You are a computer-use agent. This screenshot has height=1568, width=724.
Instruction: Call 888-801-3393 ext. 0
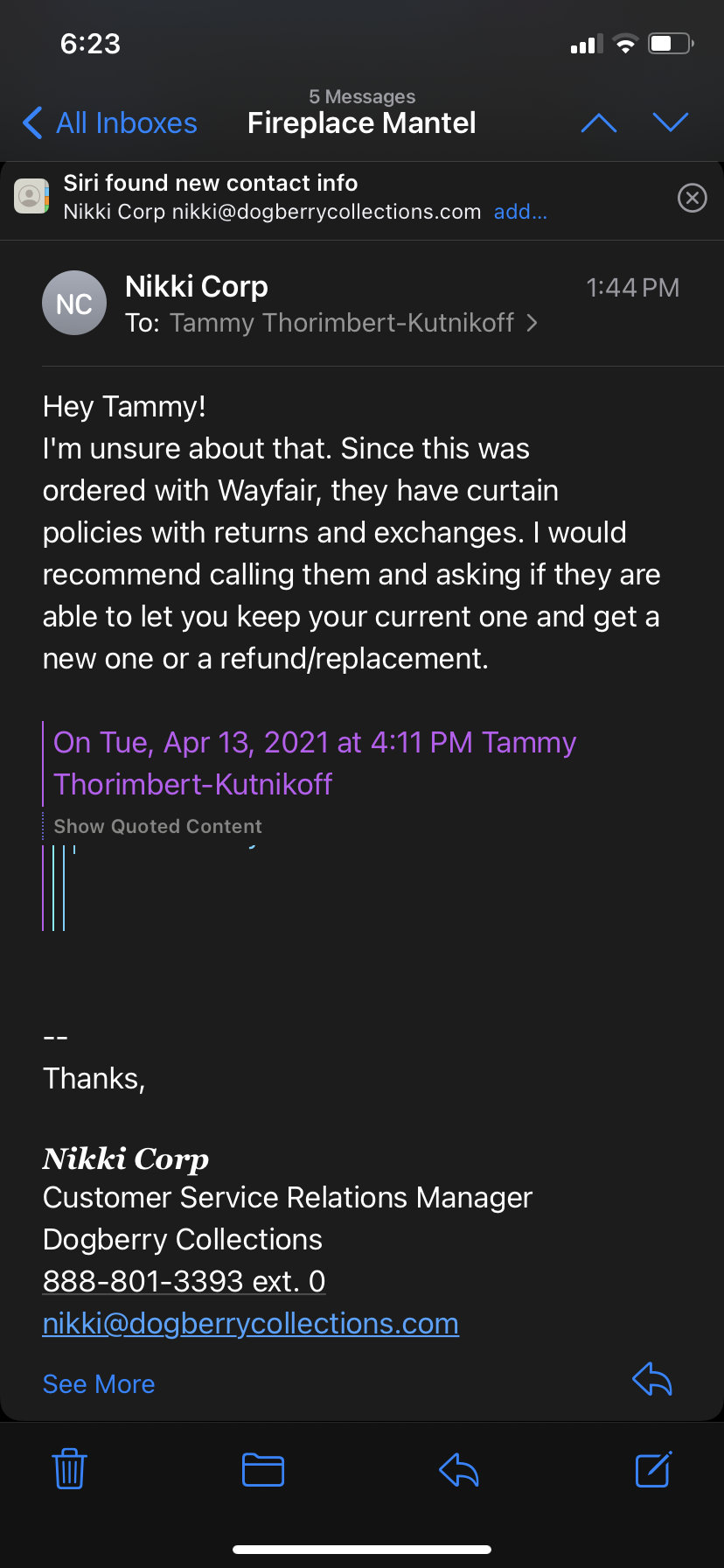tap(184, 1281)
